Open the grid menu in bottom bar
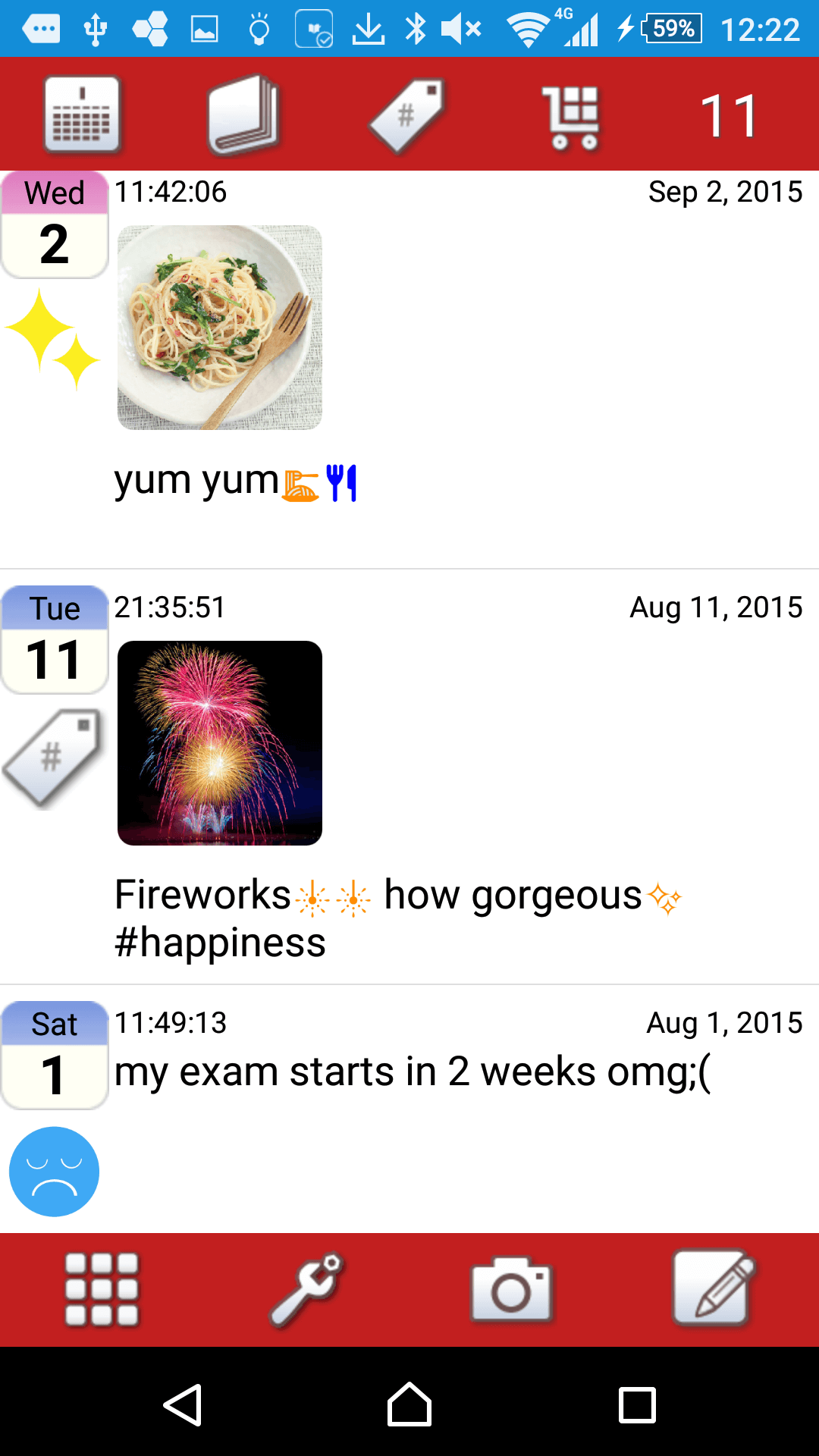This screenshot has width=819, height=1456. tap(102, 1290)
